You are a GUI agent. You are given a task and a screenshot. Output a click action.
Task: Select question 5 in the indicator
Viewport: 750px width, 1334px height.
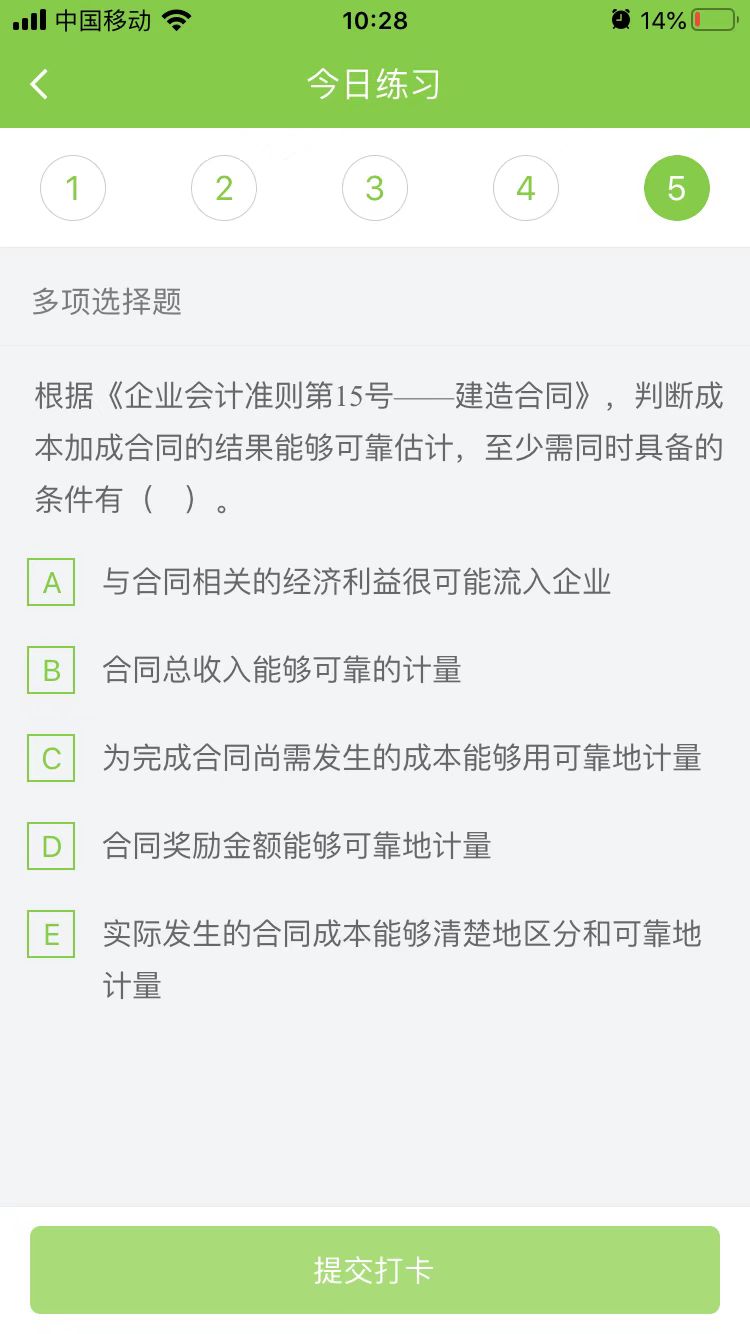pos(677,188)
